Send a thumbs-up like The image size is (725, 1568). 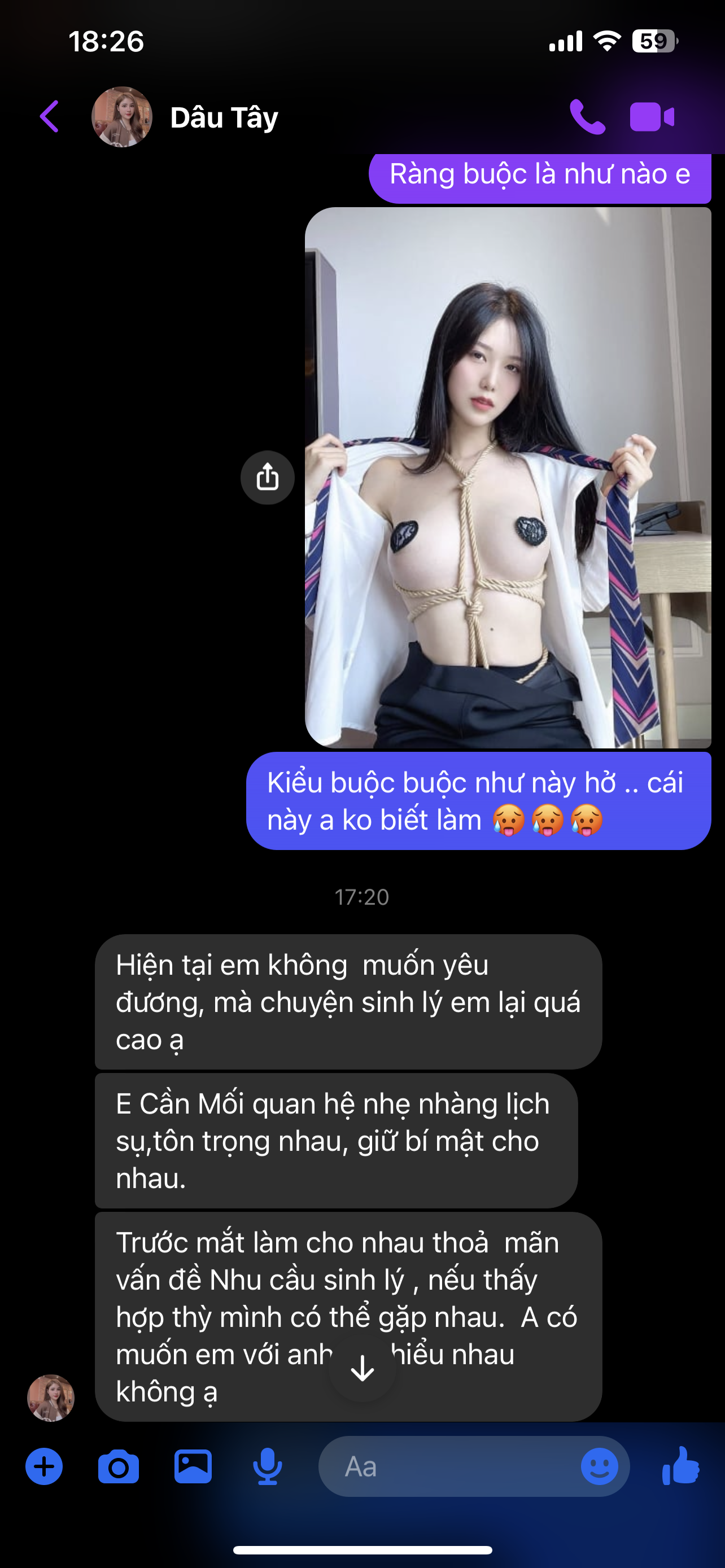[x=680, y=1466]
